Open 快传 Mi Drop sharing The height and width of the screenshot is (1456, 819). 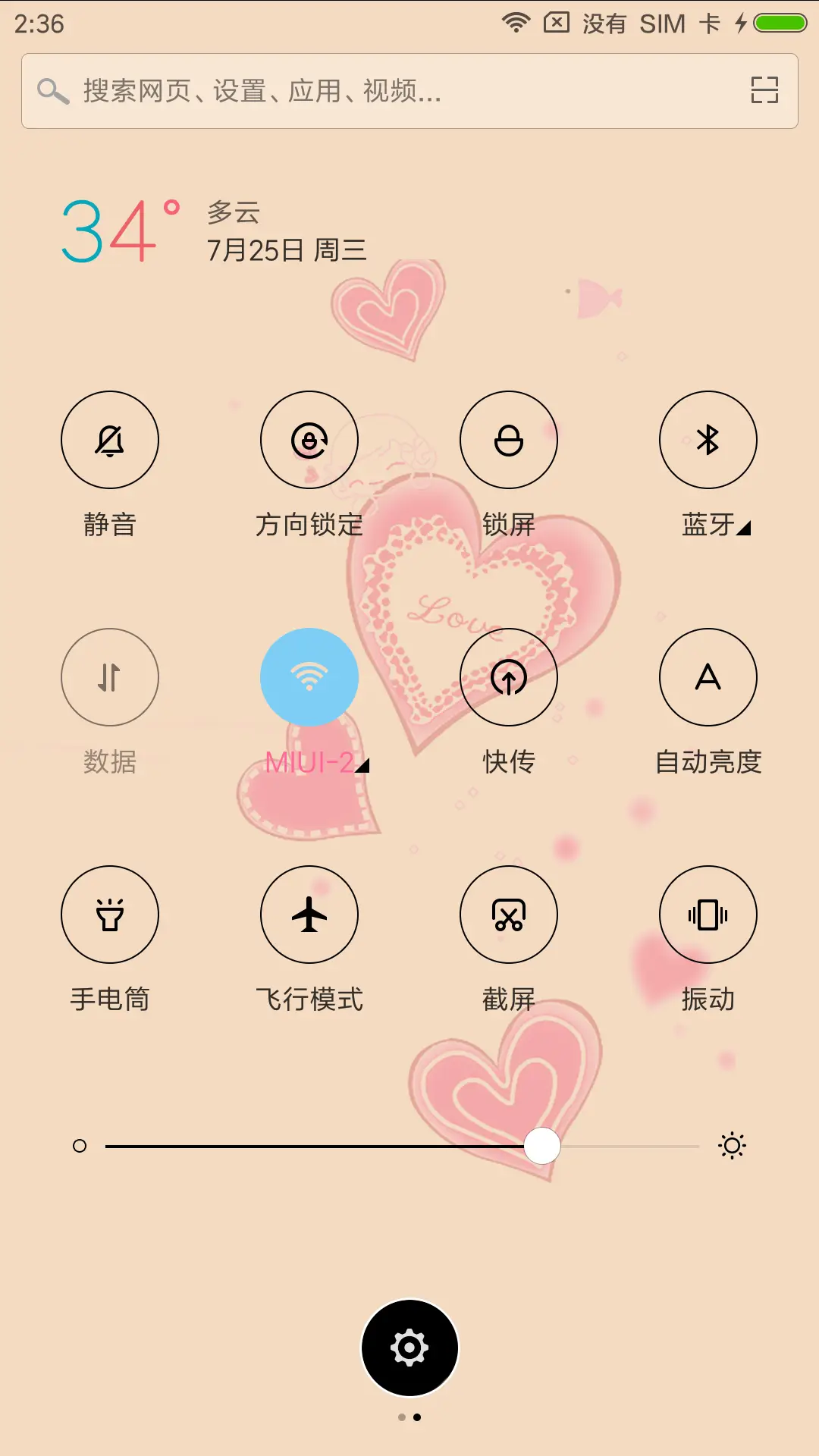pyautogui.click(x=509, y=677)
